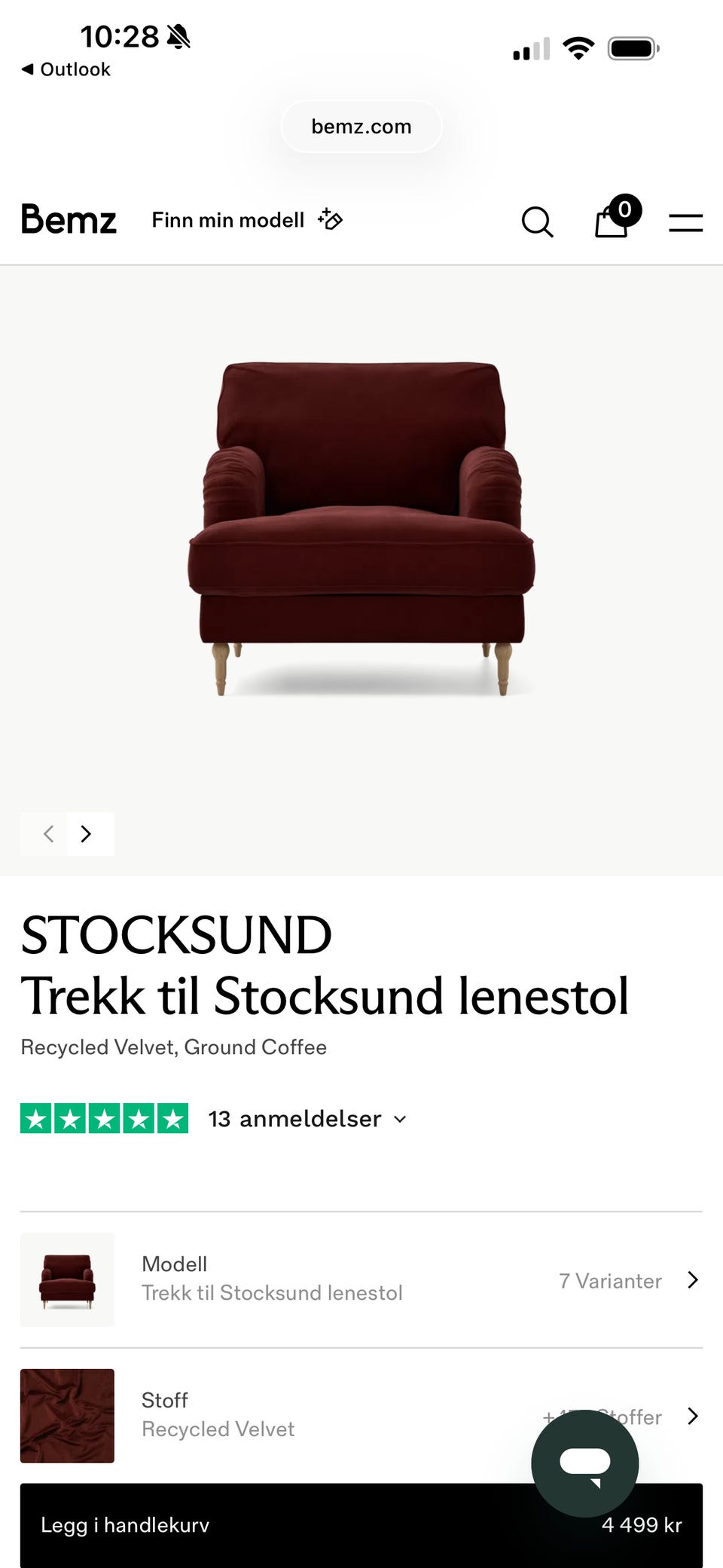Image resolution: width=723 pixels, height=1568 pixels.
Task: Expand the 13 anmeldelser reviews
Action: coord(307,1119)
